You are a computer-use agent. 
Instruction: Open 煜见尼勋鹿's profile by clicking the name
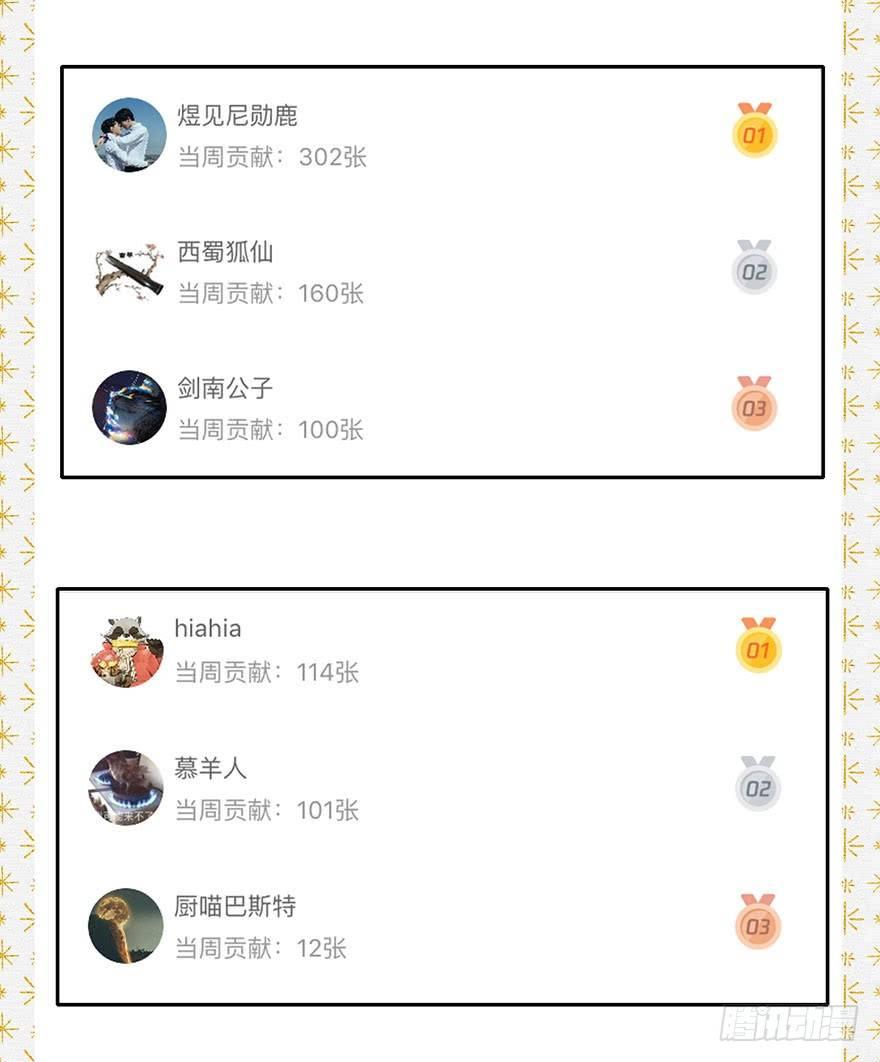coord(237,115)
